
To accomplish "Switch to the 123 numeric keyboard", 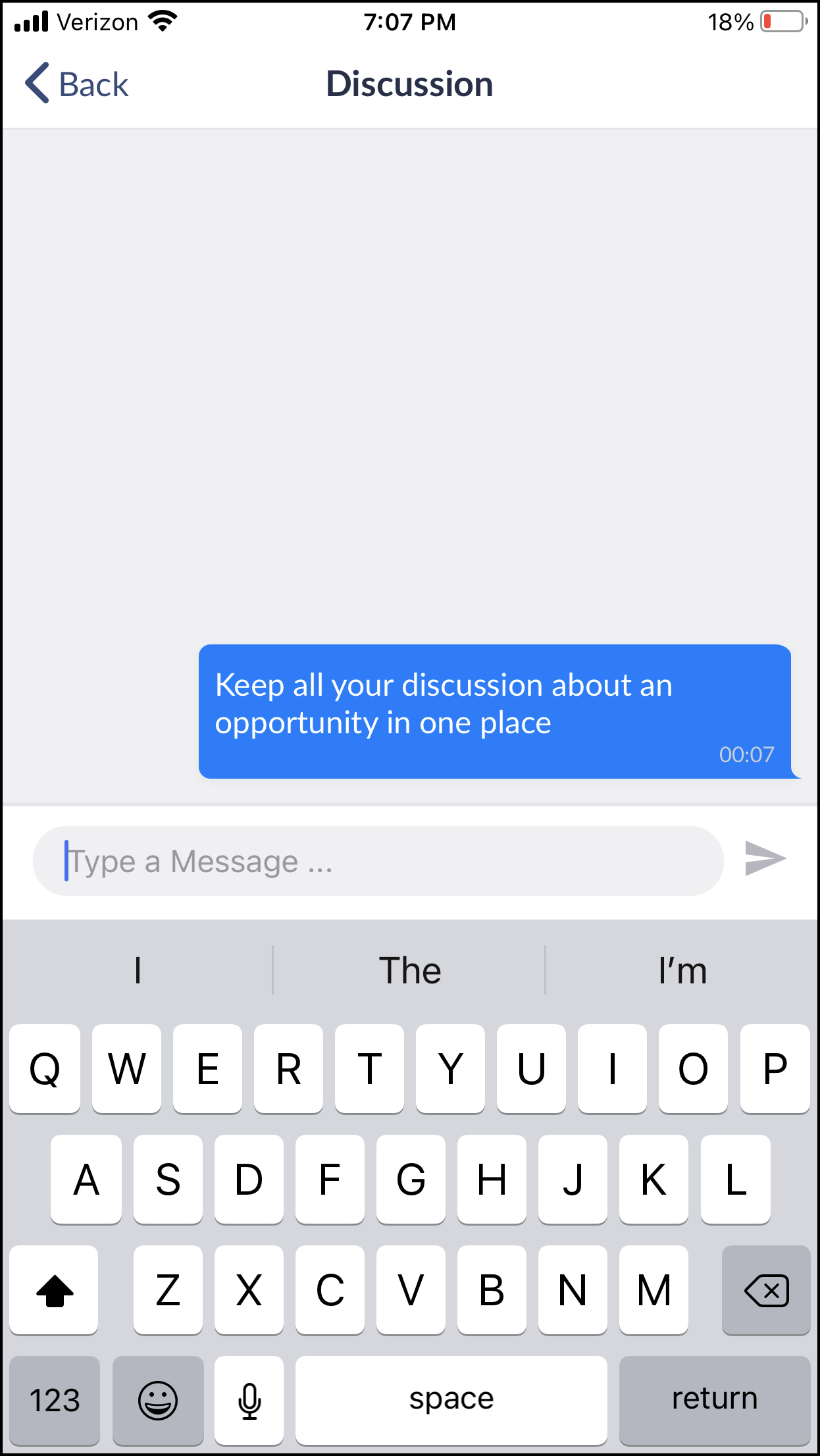I will [55, 1400].
